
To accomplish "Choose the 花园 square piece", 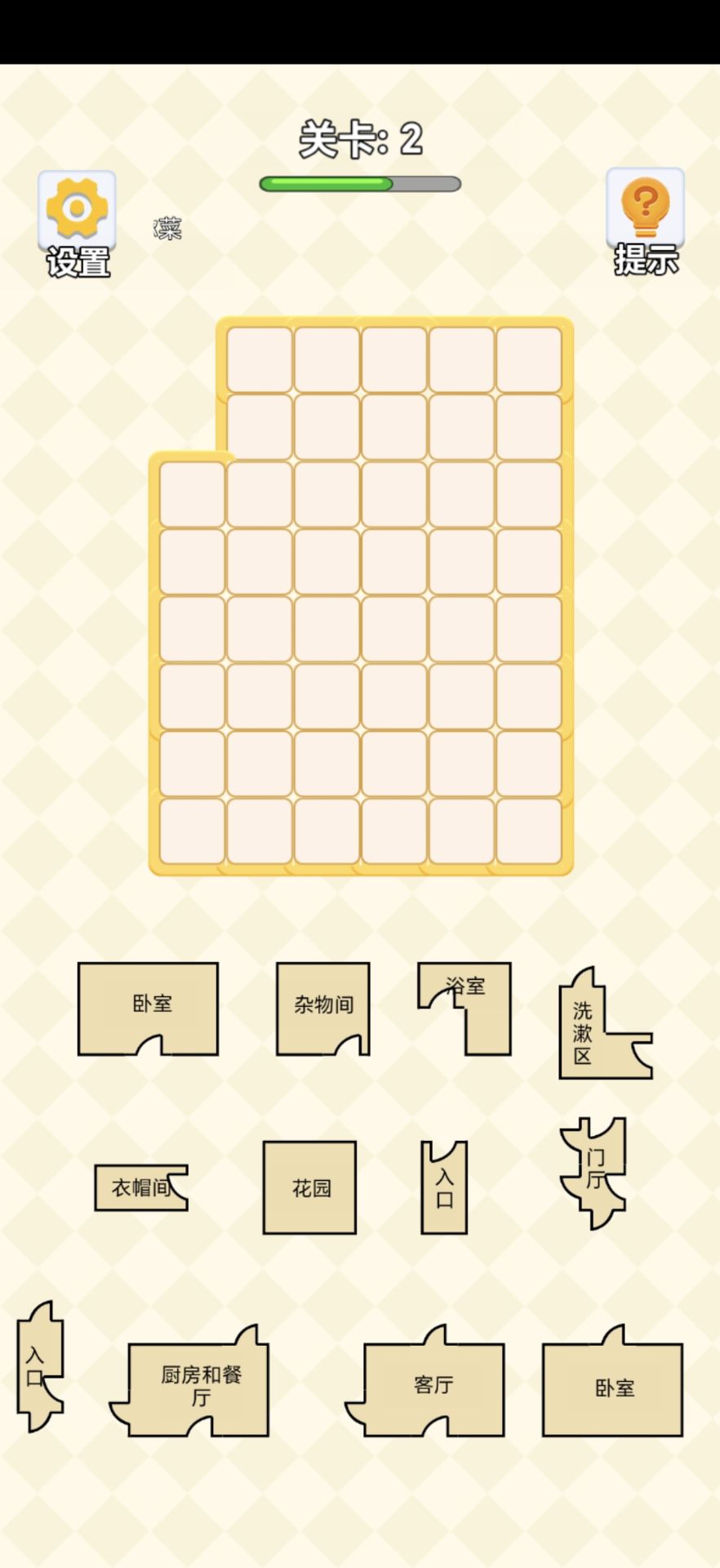I will [x=309, y=1187].
